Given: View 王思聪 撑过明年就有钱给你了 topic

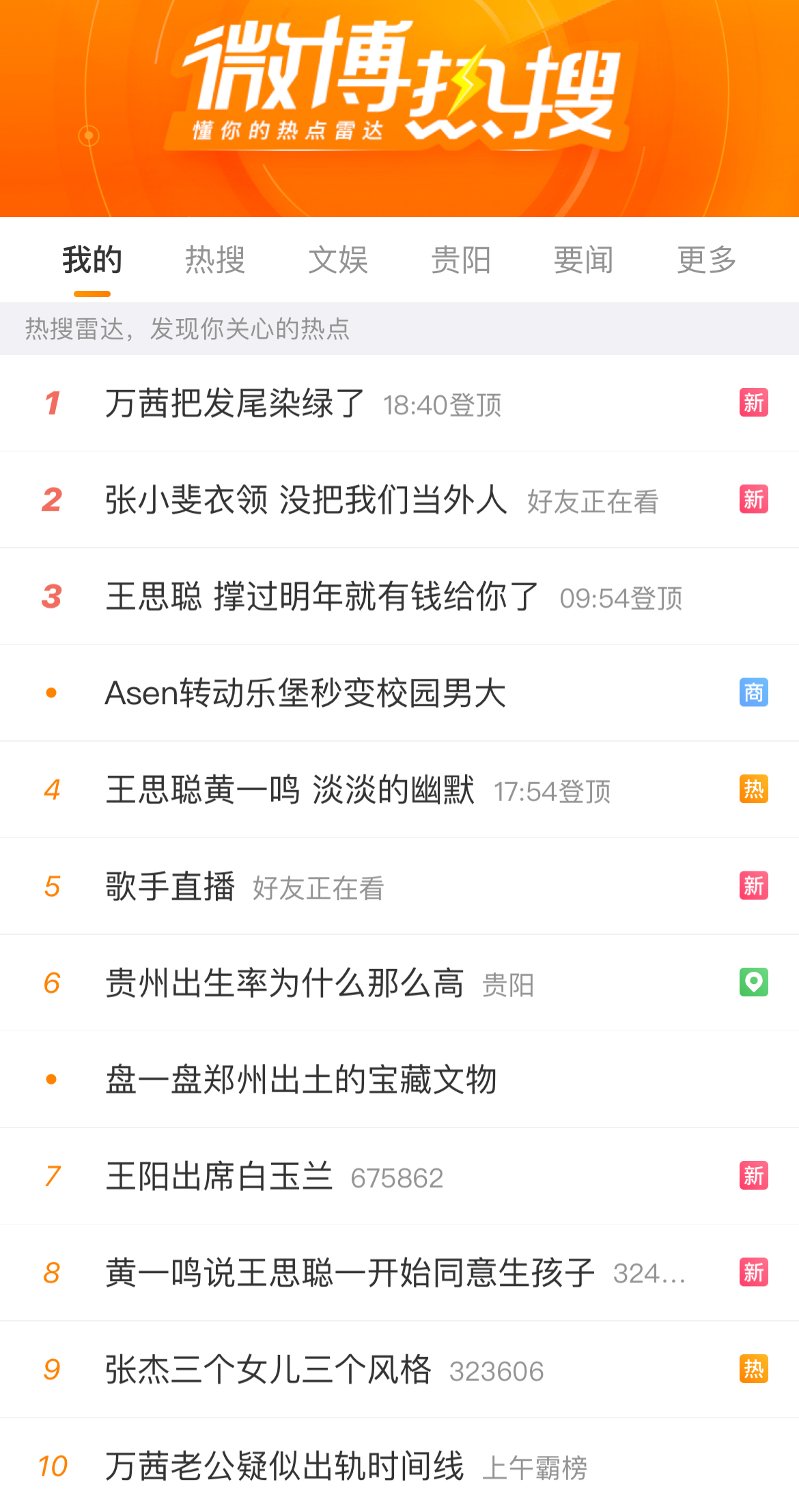Looking at the screenshot, I should 399,596.
